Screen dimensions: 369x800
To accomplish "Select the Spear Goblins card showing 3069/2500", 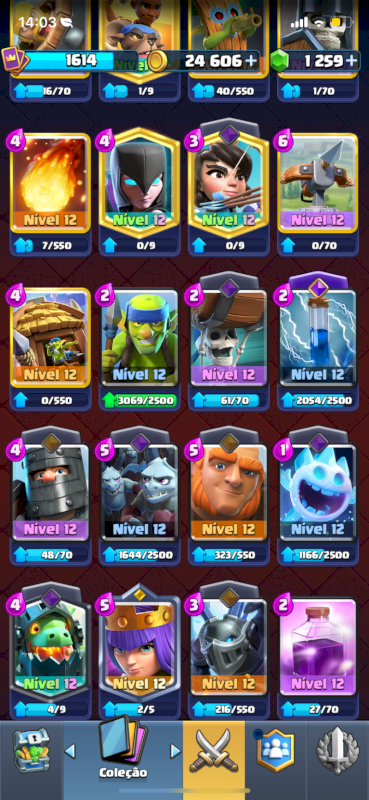I will pyautogui.click(x=139, y=348).
